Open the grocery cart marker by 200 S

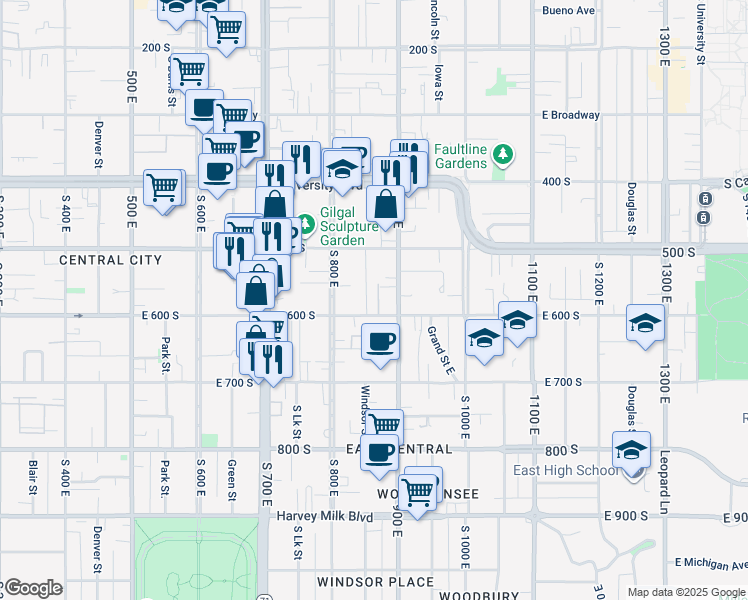(x=188, y=72)
